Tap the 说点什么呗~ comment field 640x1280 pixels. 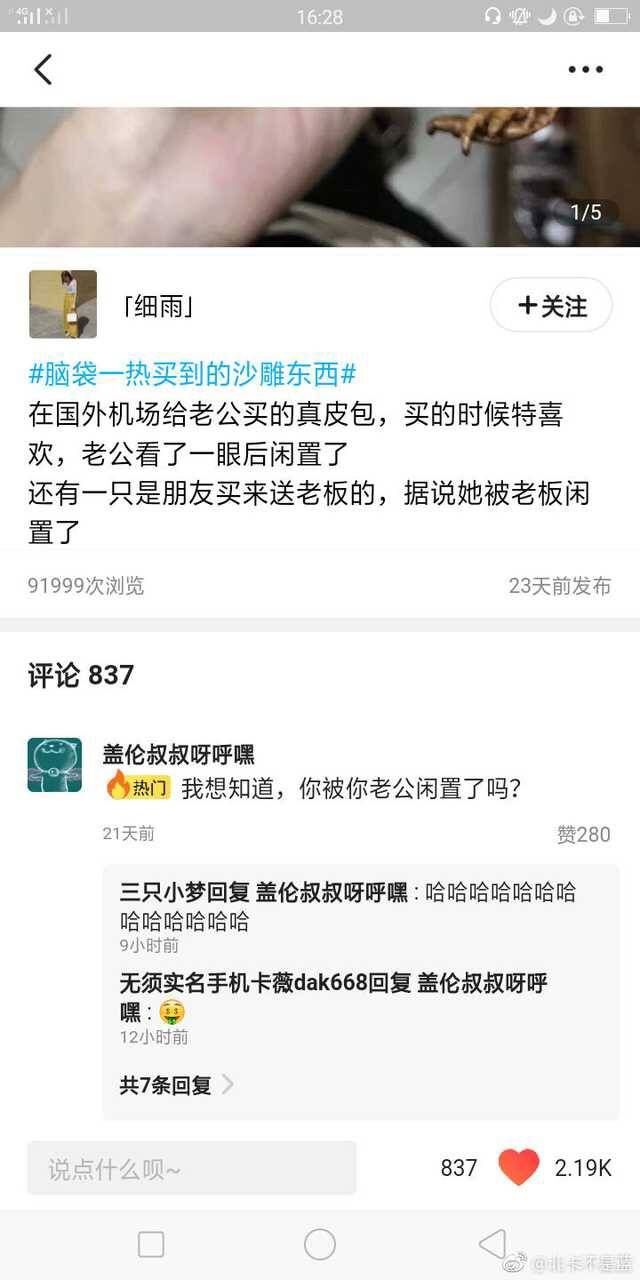point(192,1168)
